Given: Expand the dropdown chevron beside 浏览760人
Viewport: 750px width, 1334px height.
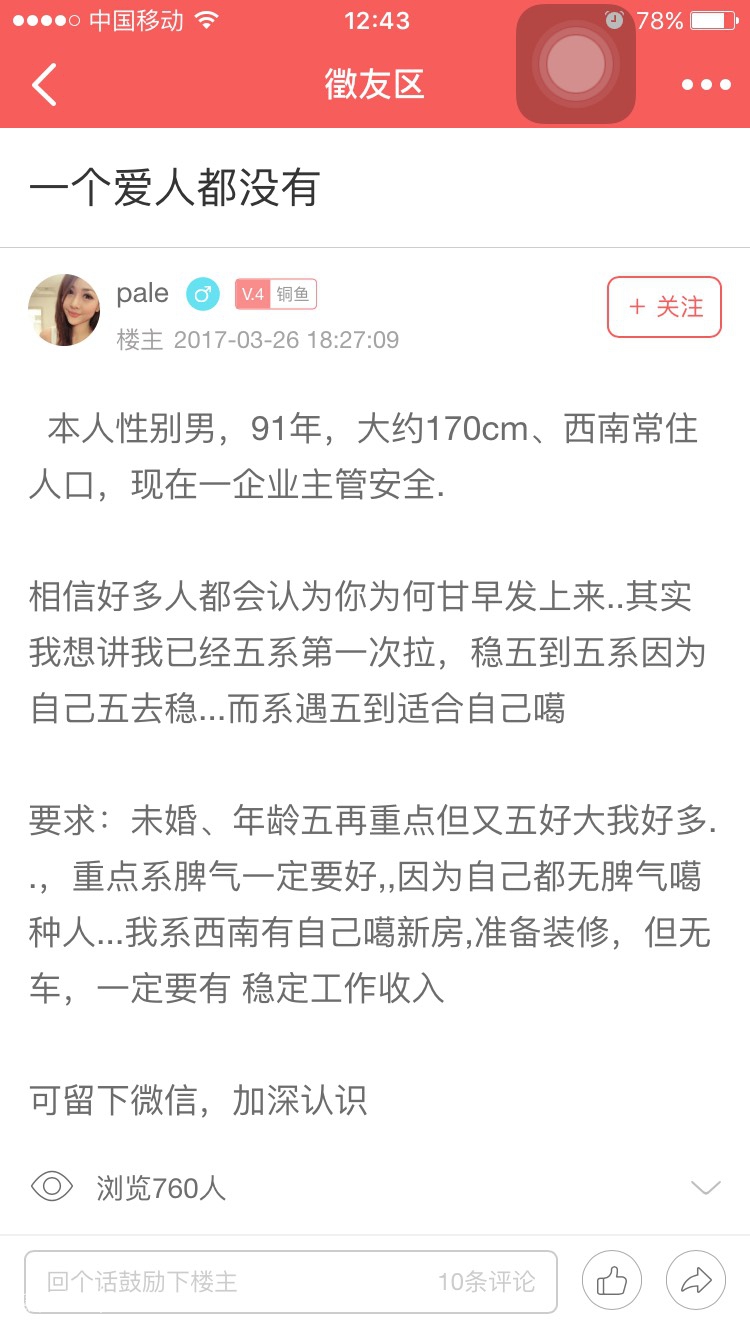Looking at the screenshot, I should point(706,1188).
